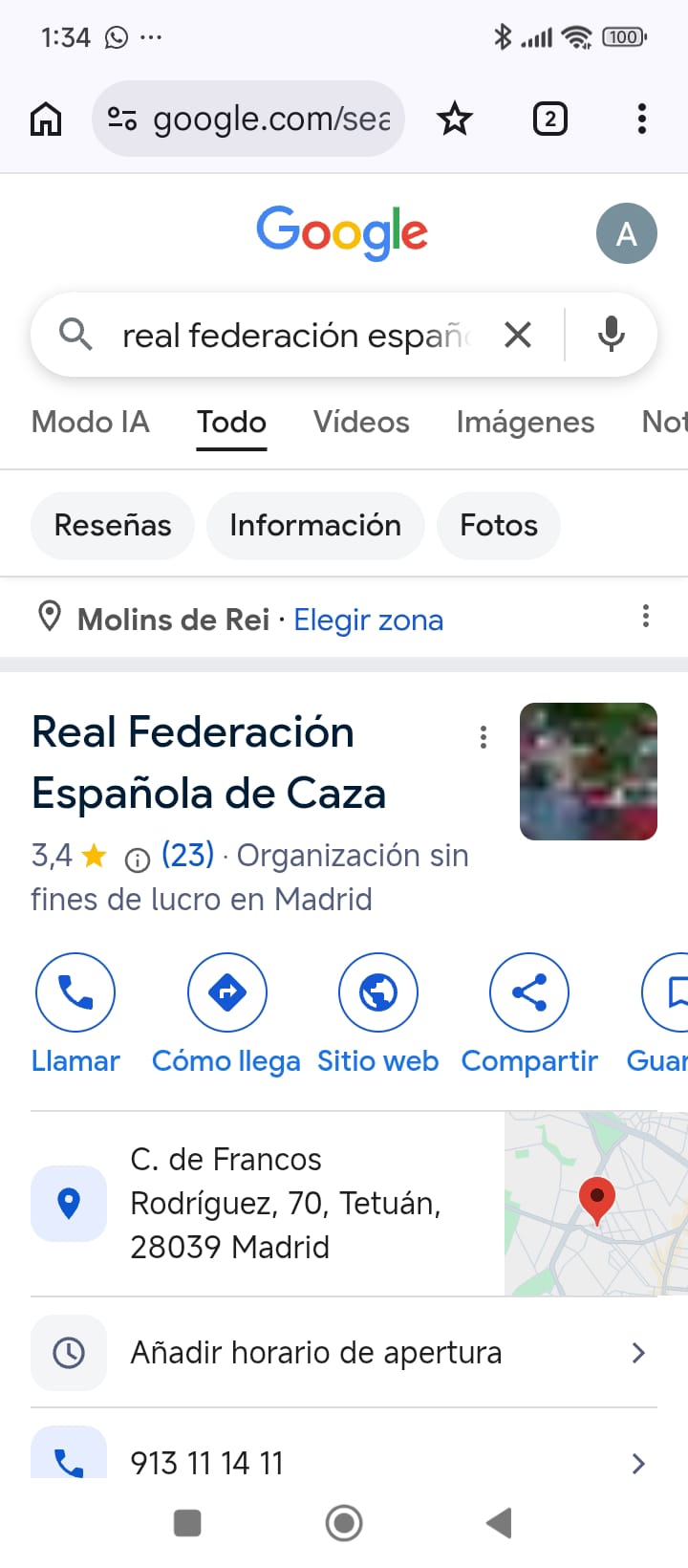Bookmark this page with the star icon

point(455,120)
